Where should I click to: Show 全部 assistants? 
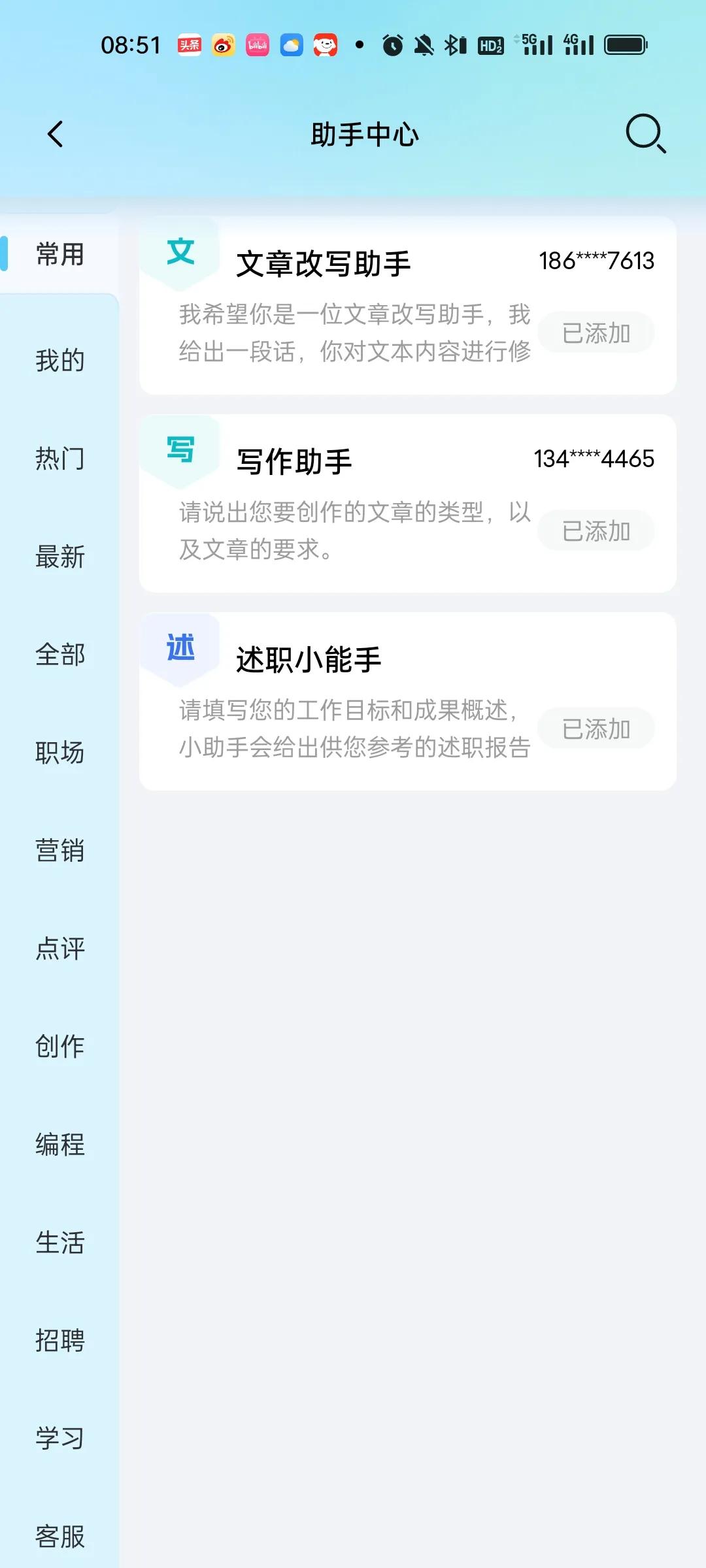pos(59,654)
